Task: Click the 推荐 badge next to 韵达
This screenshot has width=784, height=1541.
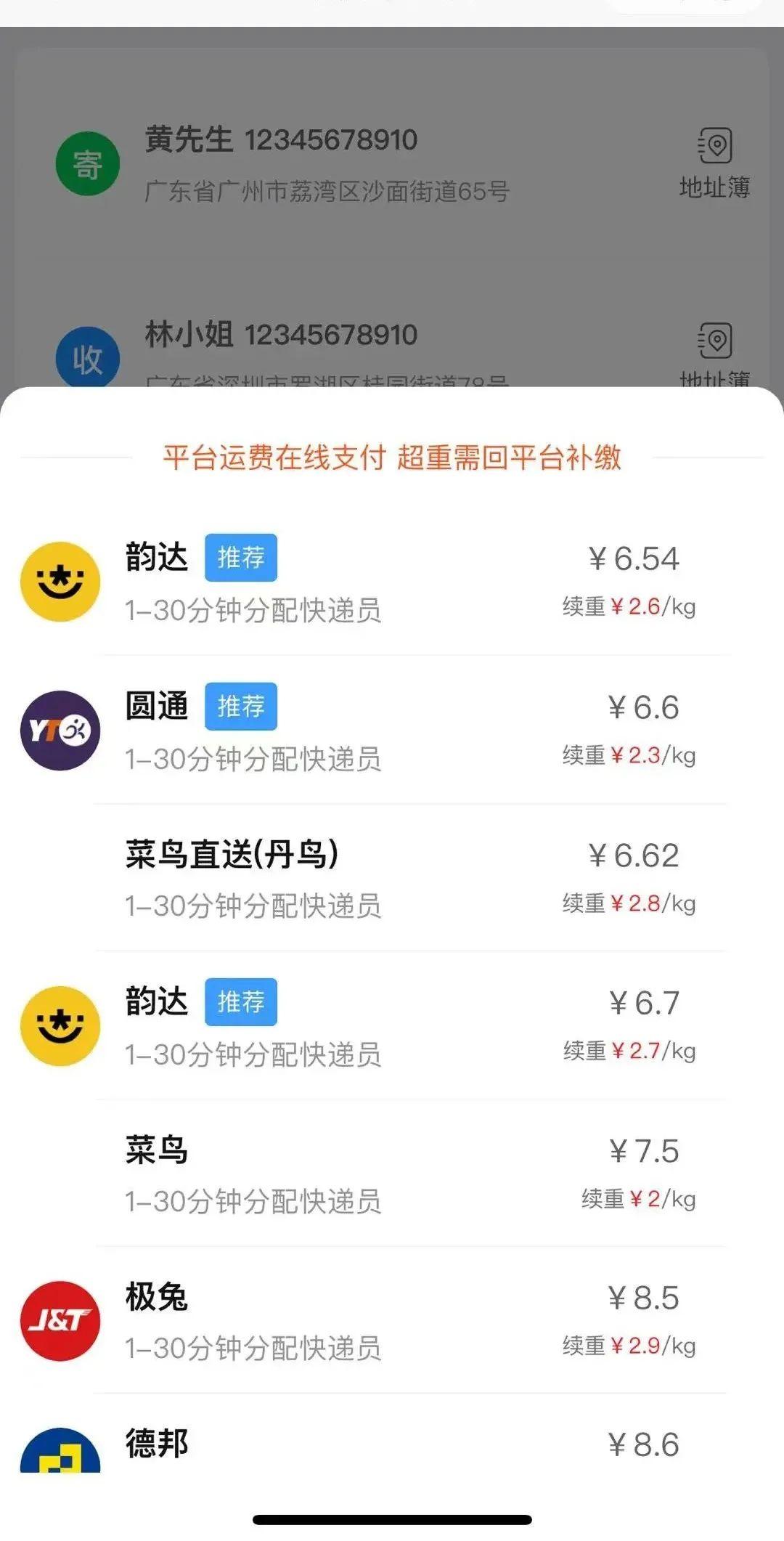Action: click(x=241, y=558)
